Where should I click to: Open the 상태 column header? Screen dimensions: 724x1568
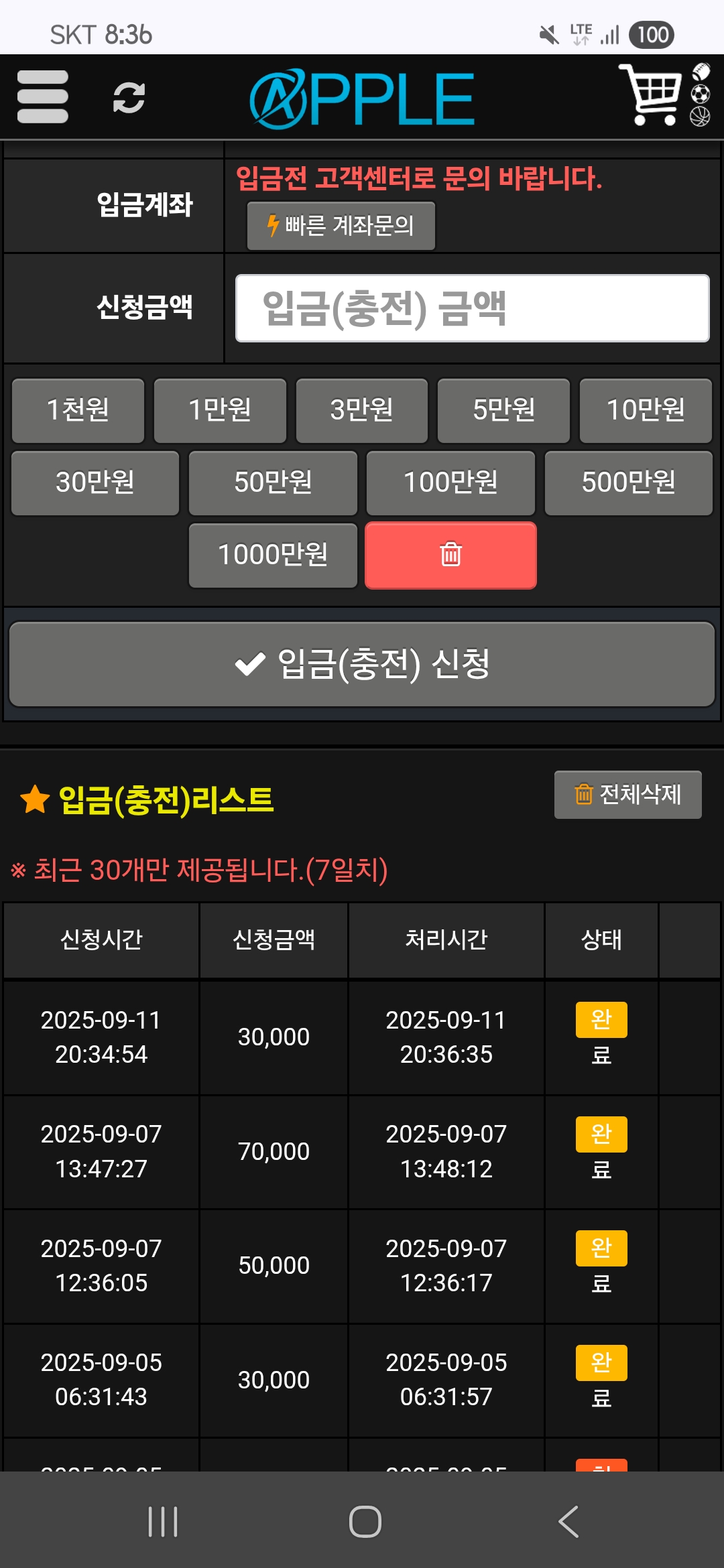601,941
